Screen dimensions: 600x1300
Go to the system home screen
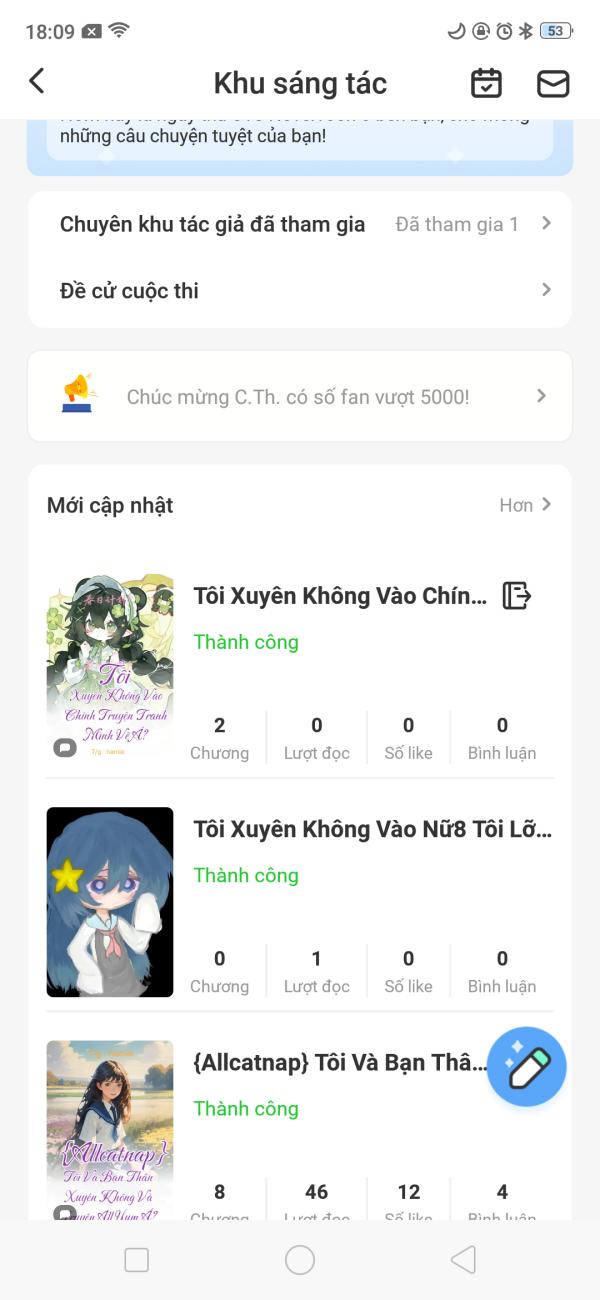[x=300, y=1260]
